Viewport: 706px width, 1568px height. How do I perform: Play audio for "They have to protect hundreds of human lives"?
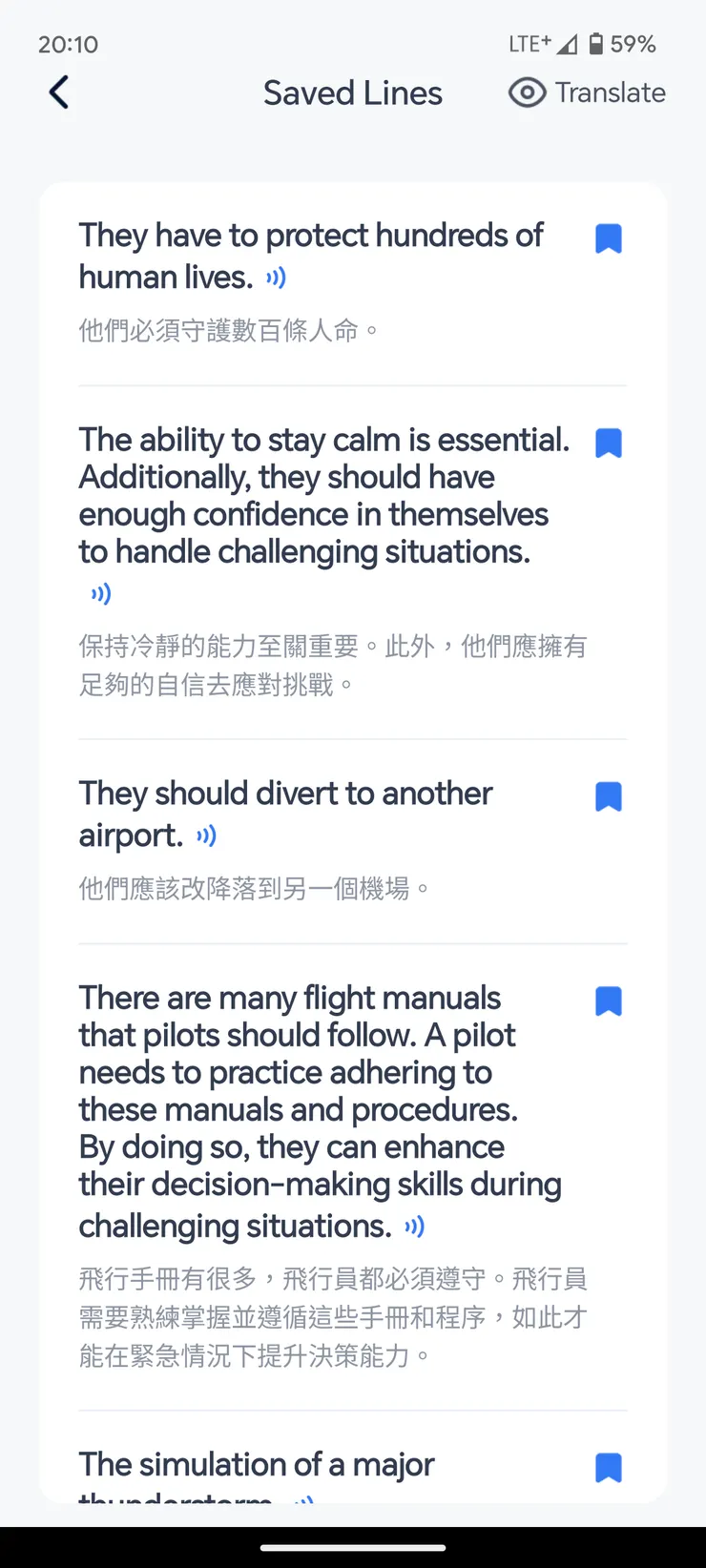click(x=273, y=278)
